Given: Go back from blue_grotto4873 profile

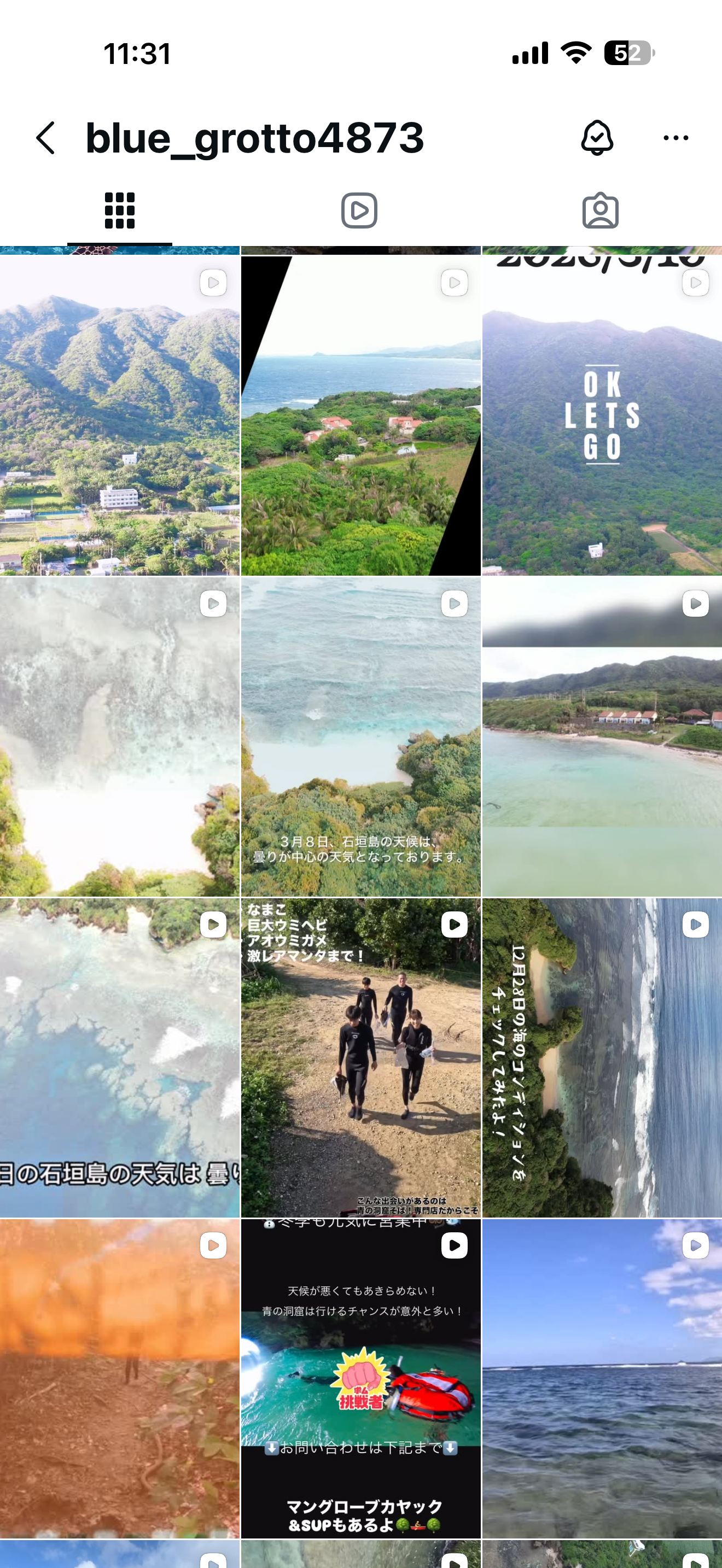Looking at the screenshot, I should coord(46,138).
